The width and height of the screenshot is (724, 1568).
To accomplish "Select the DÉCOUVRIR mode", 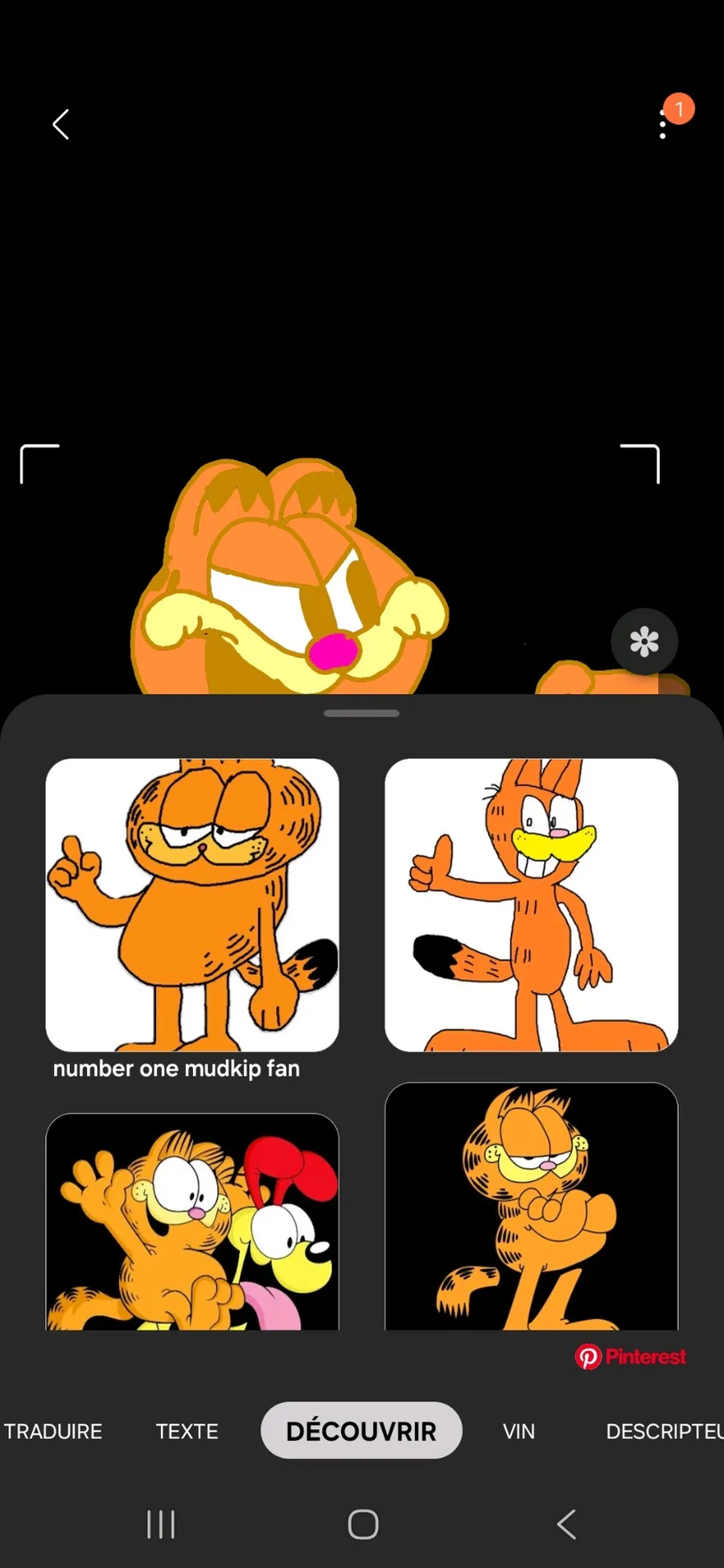I will 361,1430.
